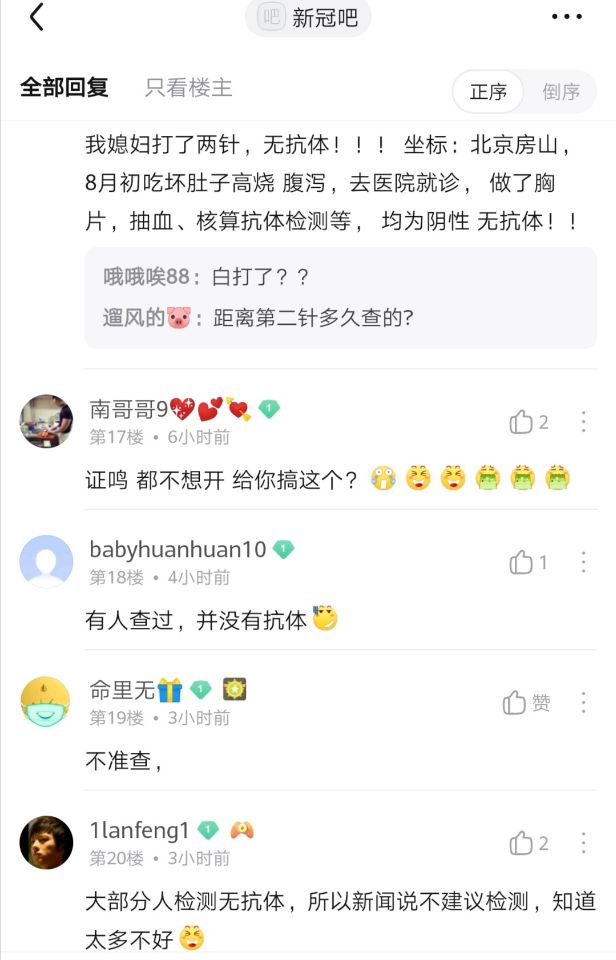Like babyhuanhuan10's 18楼 reply
This screenshot has width=616, height=960.
point(528,562)
